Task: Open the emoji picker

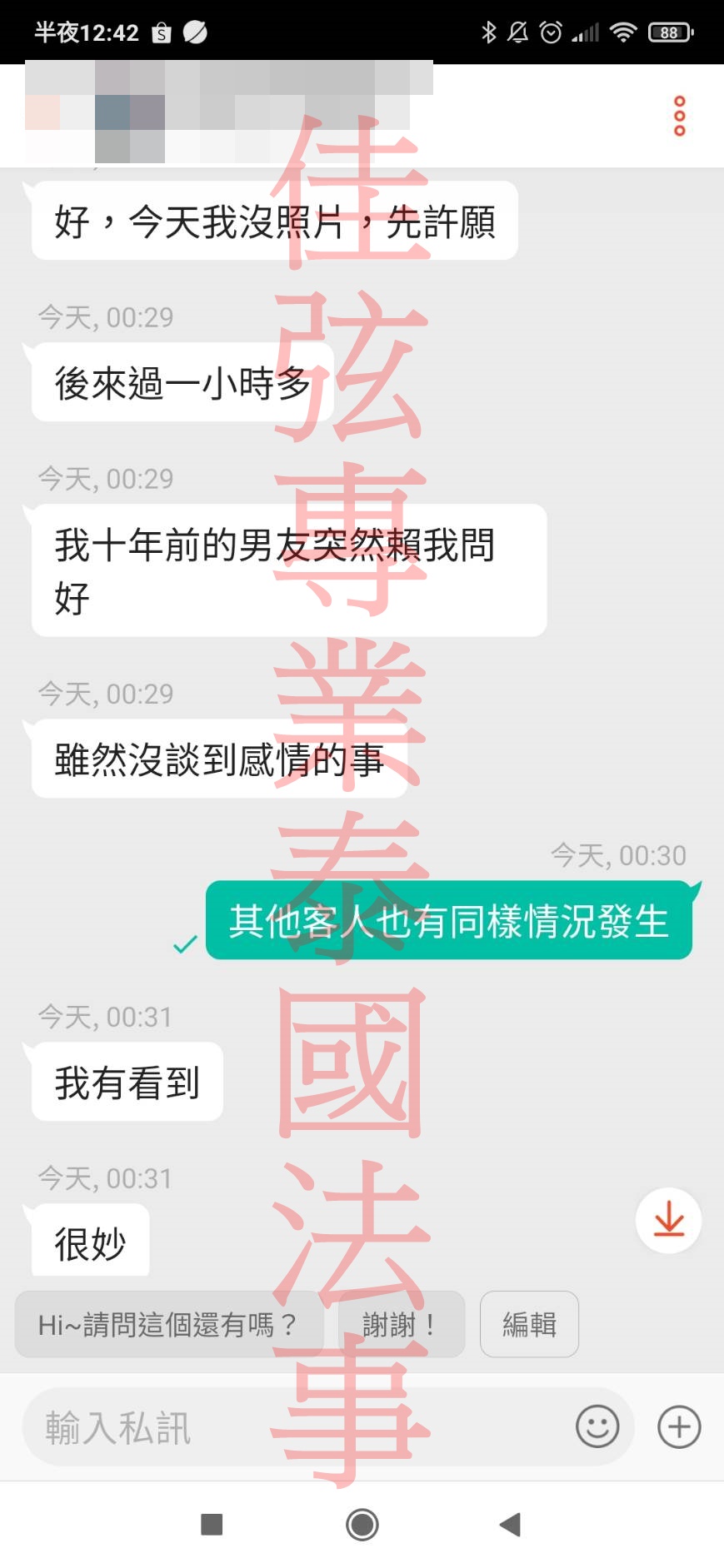Action: tap(597, 1426)
